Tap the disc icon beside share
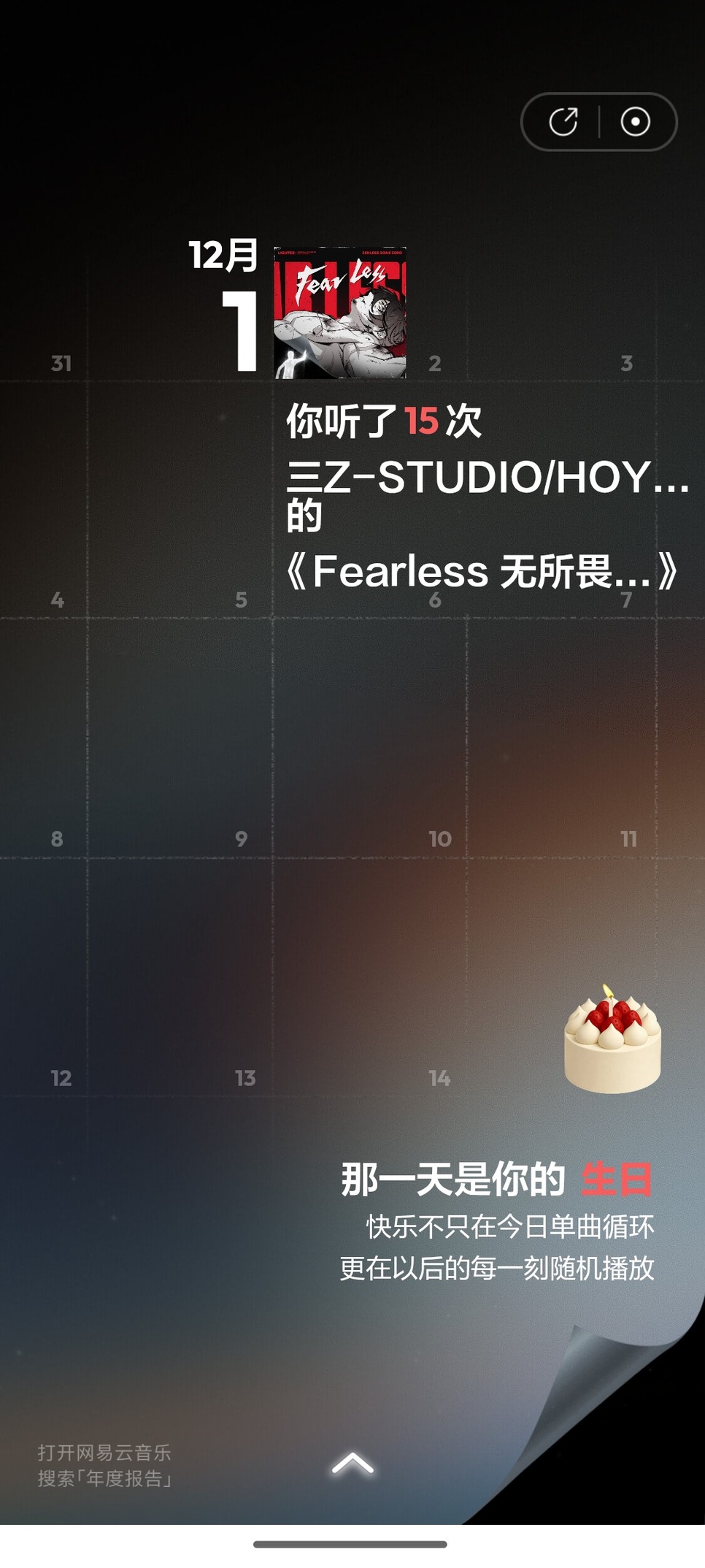 (635, 122)
